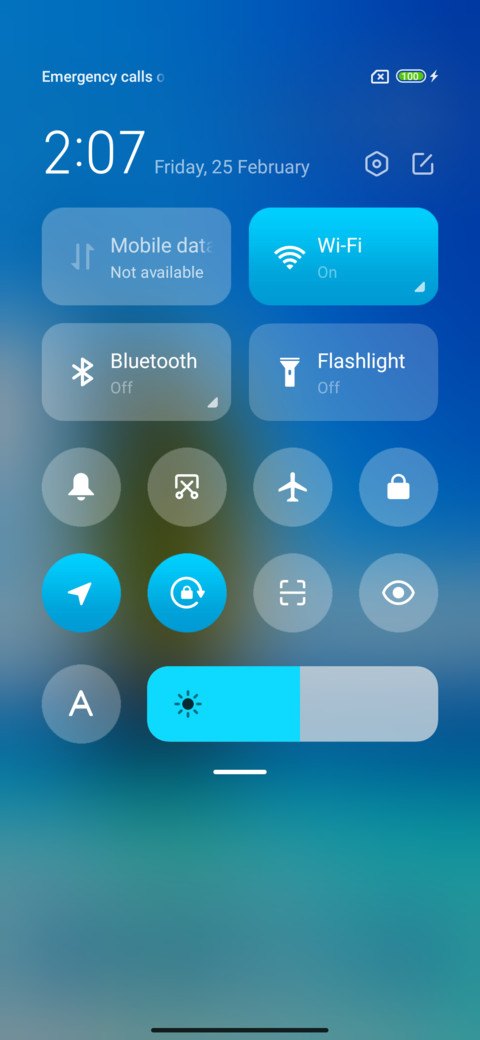Edit the control center tiles

point(423,164)
